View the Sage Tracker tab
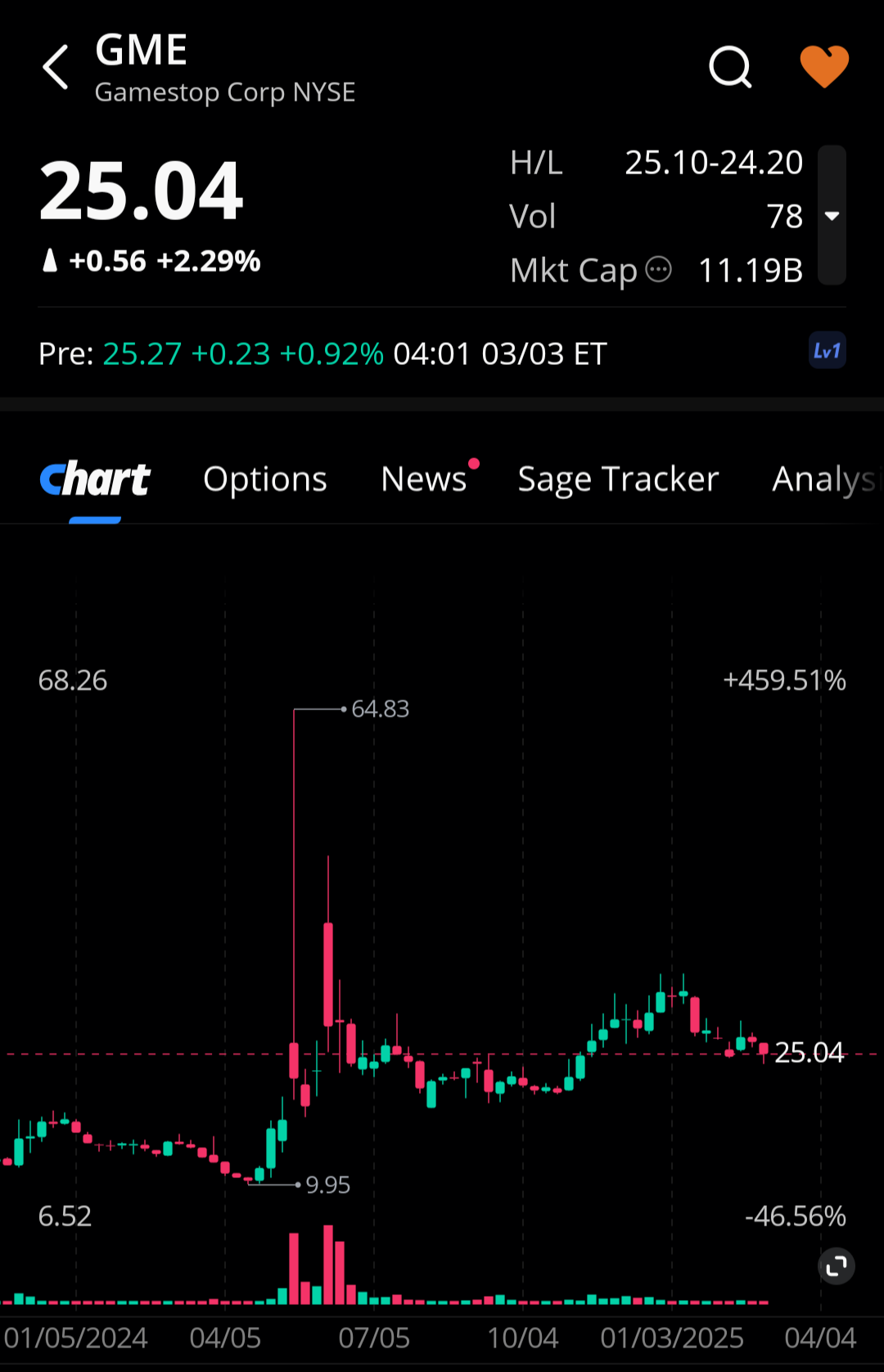The image size is (884, 1372). 618,479
